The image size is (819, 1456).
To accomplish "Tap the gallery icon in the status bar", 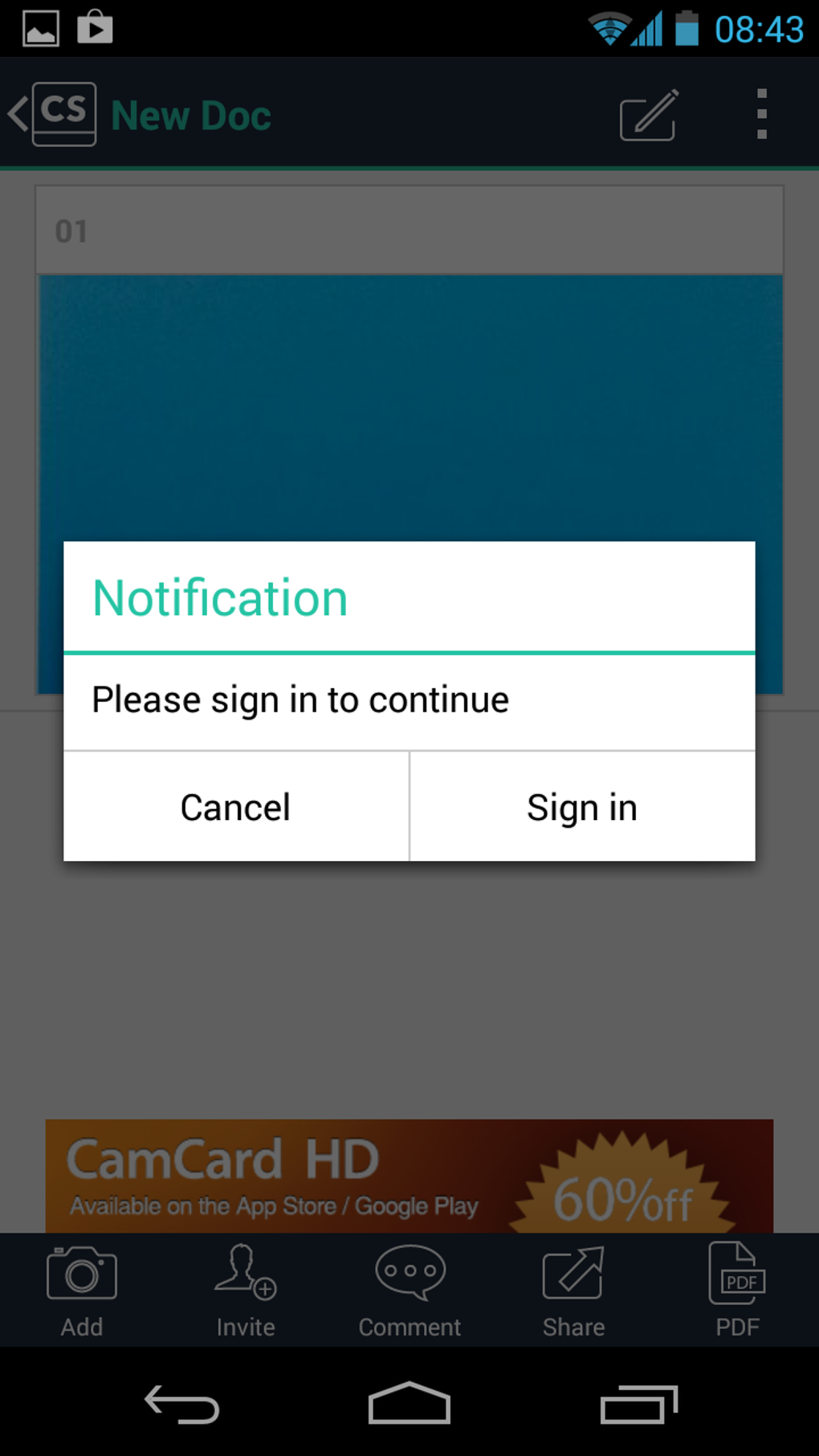I will 40,27.
